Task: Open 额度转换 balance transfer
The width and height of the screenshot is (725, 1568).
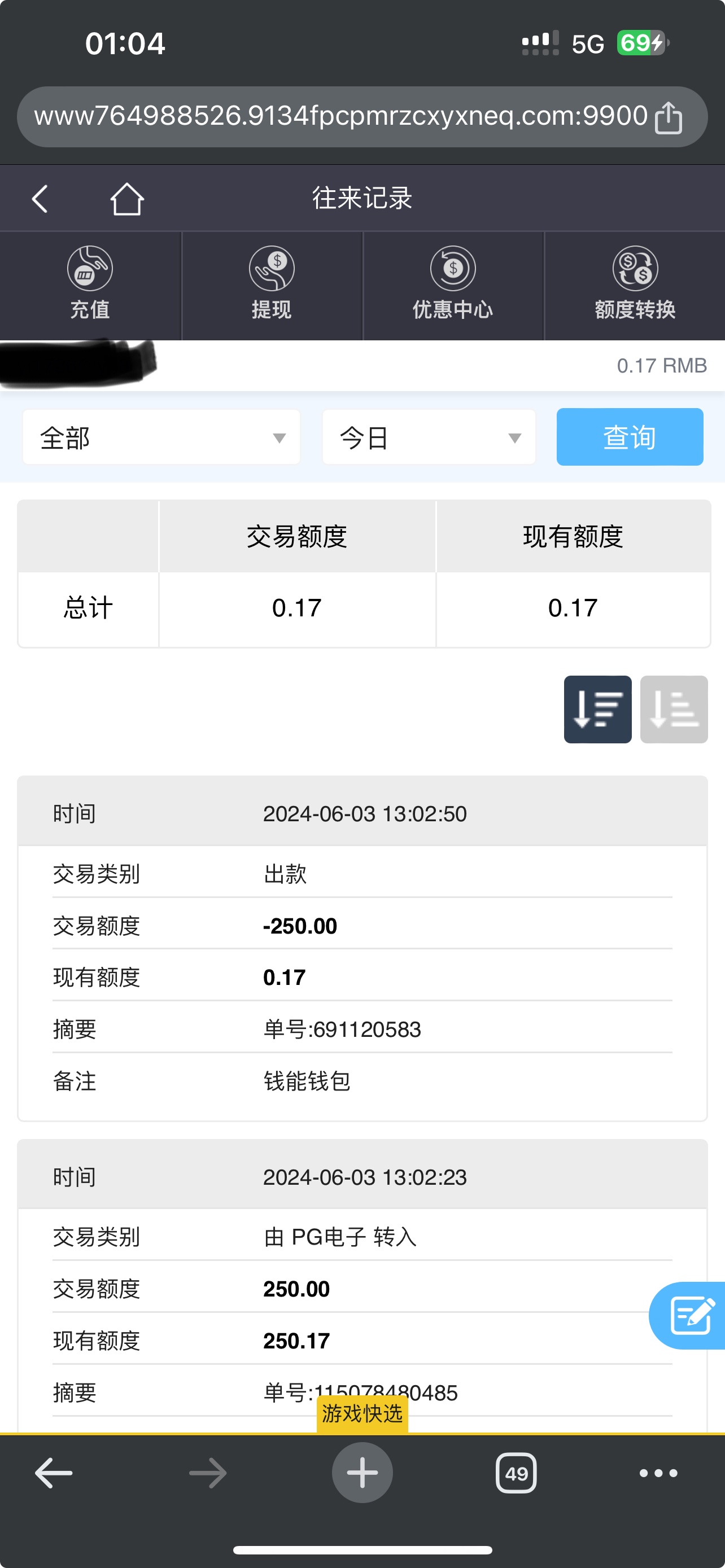Action: click(635, 284)
